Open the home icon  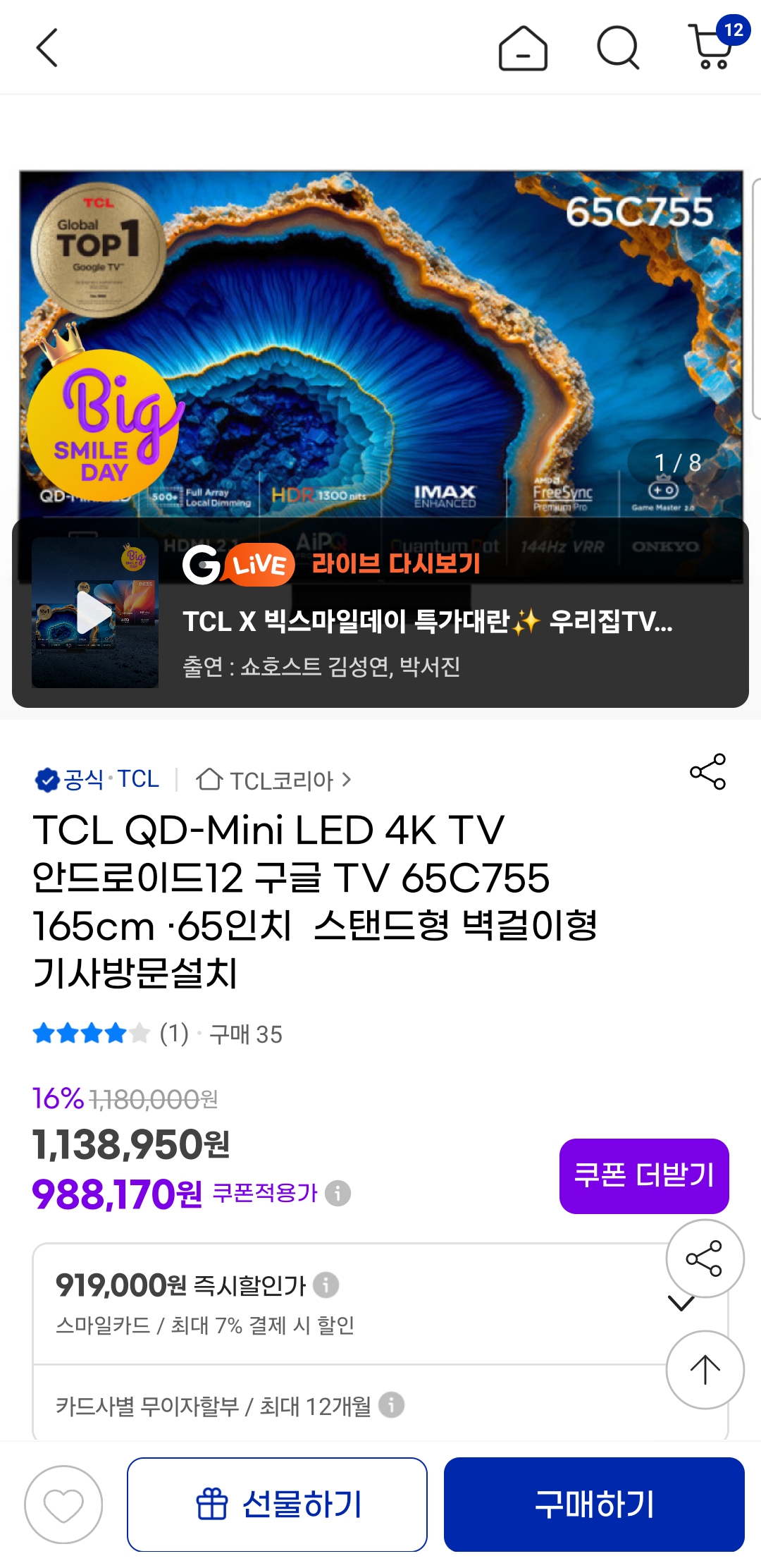(523, 48)
